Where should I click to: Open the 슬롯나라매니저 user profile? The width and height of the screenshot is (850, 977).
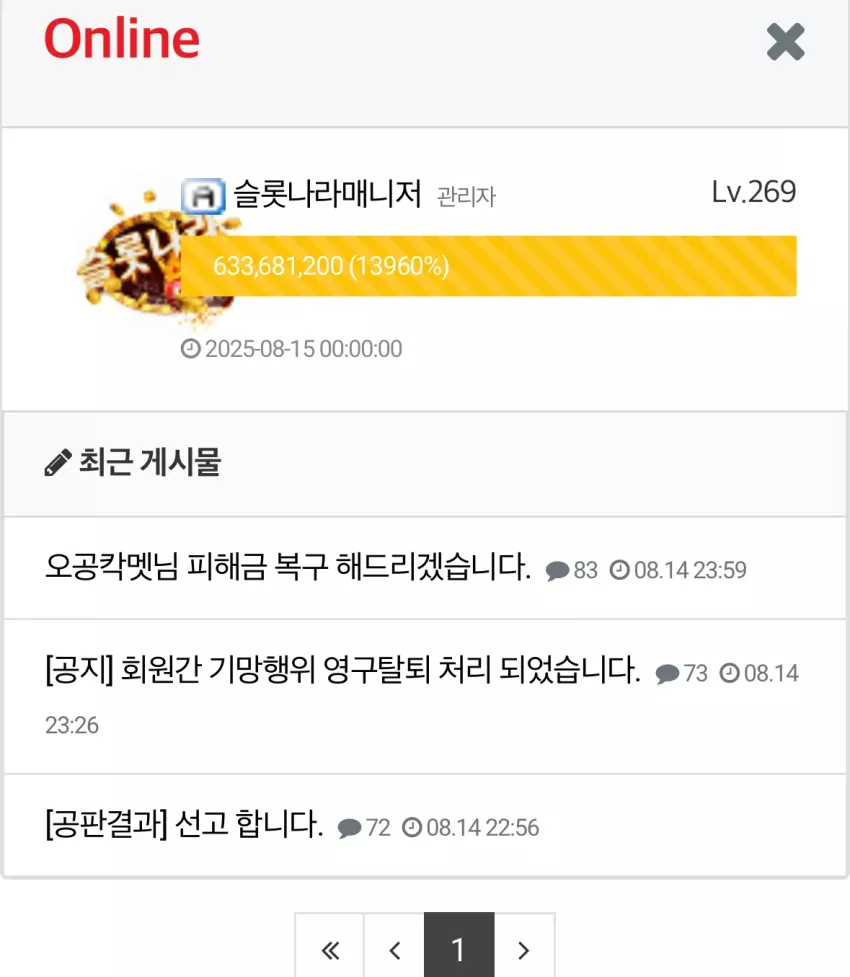point(327,194)
